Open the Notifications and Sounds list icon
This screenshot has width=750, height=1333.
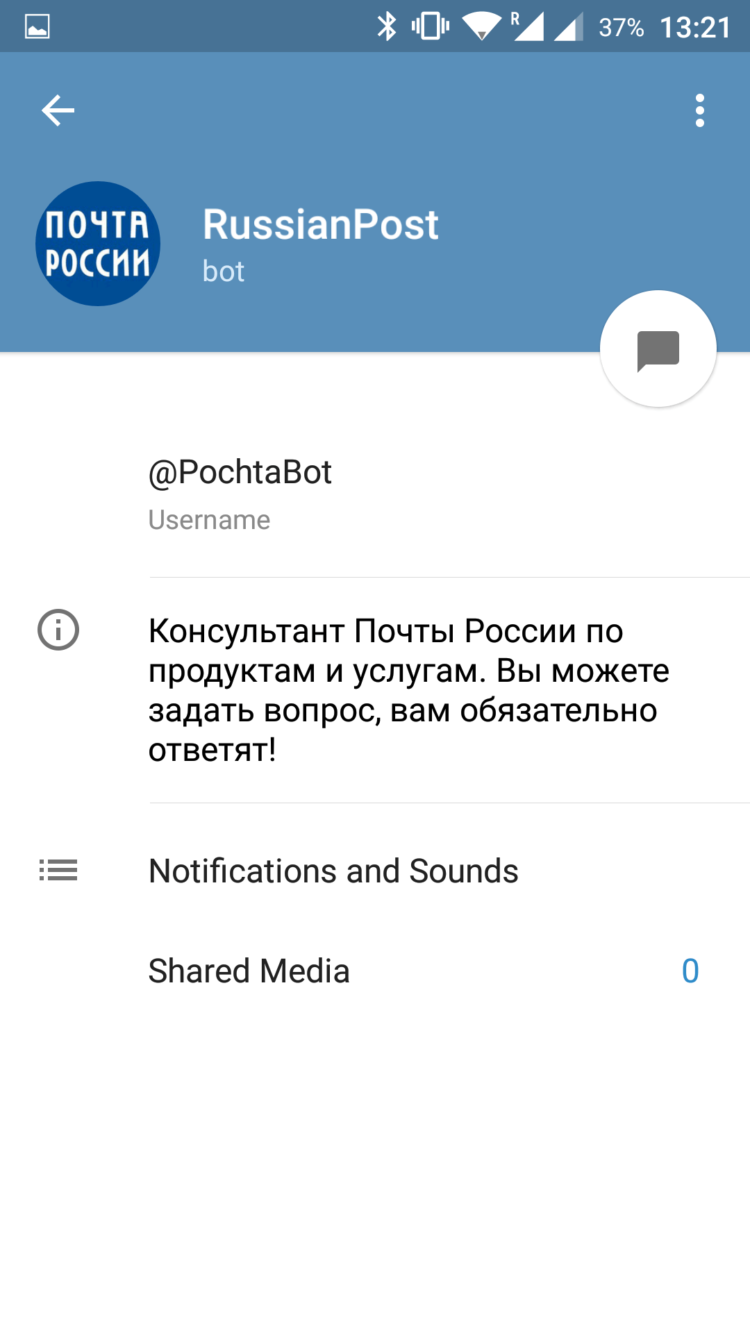click(57, 870)
